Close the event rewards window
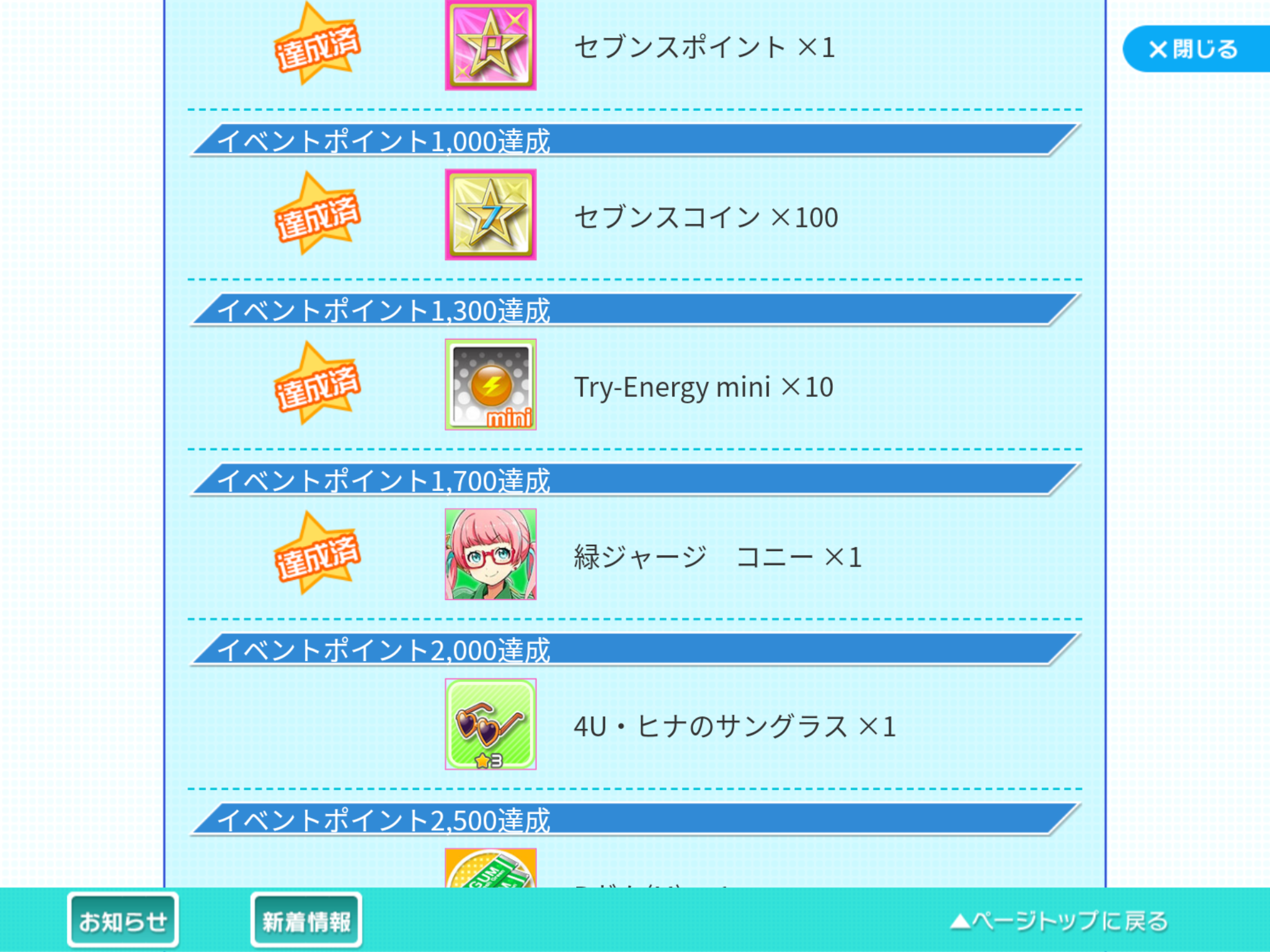This screenshot has height=952, width=1270. [1194, 49]
